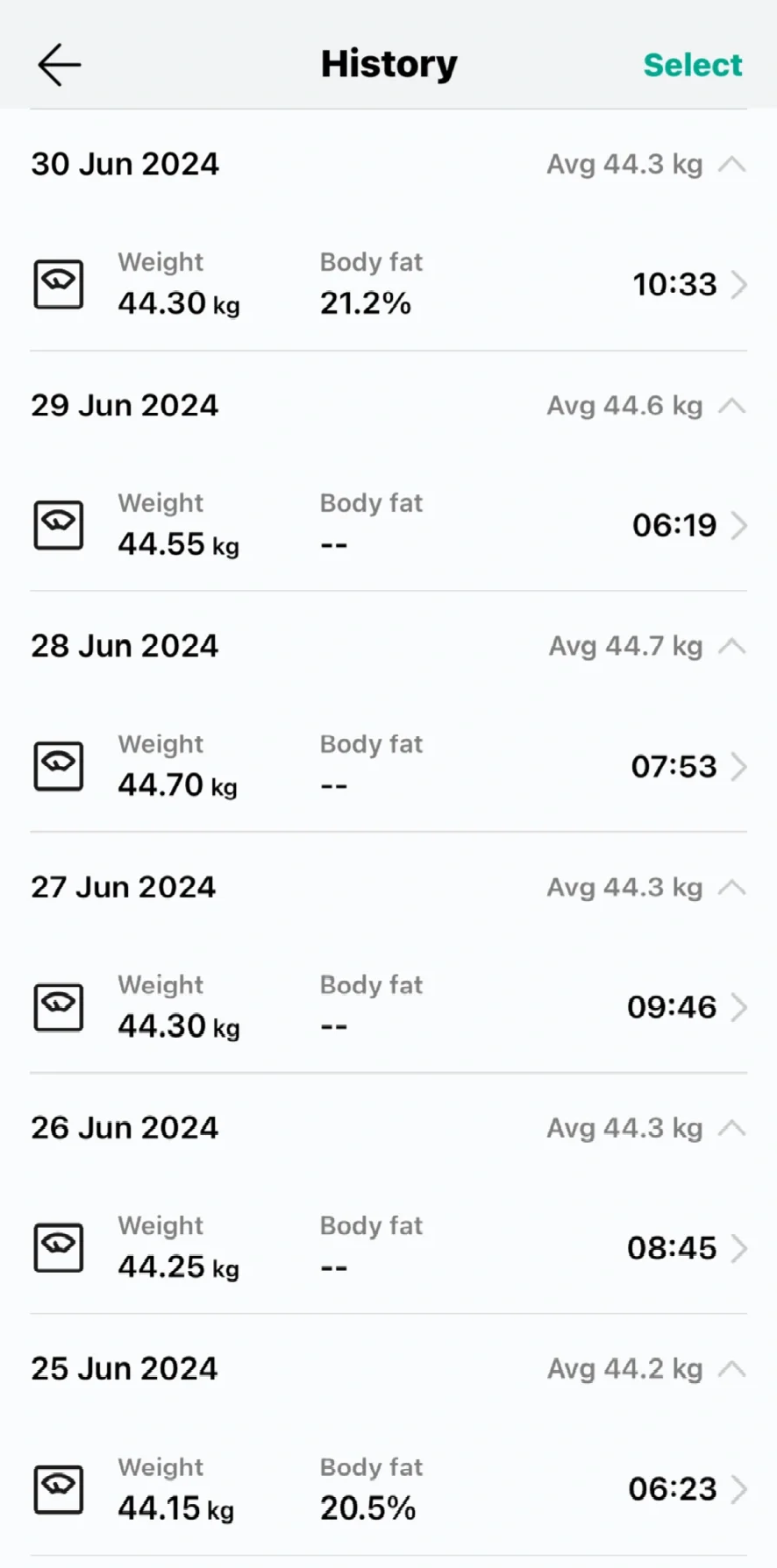Collapse the 30 Jun 2024 section
Image resolution: width=777 pixels, height=1568 pixels.
pyautogui.click(x=732, y=165)
